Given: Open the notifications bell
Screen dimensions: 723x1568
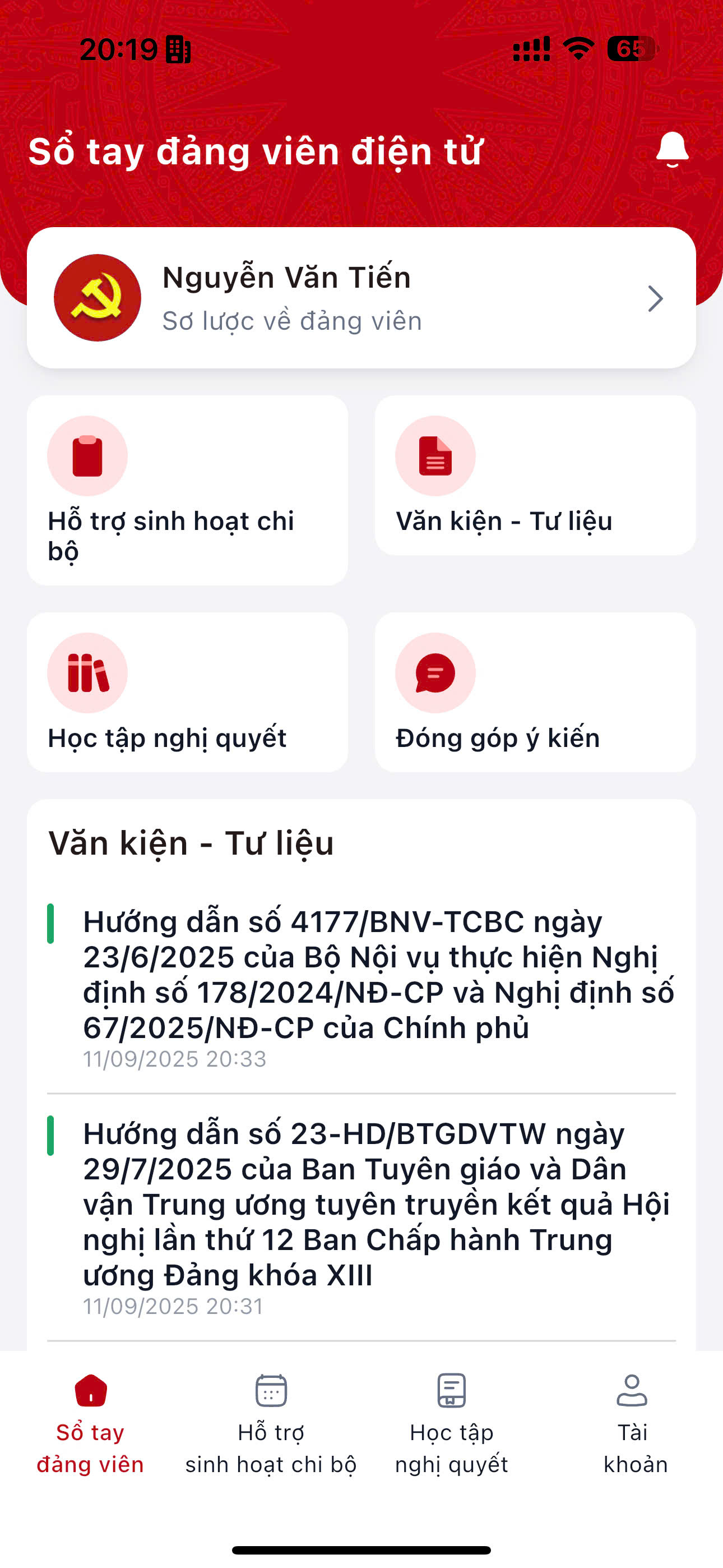Looking at the screenshot, I should pos(672,150).
